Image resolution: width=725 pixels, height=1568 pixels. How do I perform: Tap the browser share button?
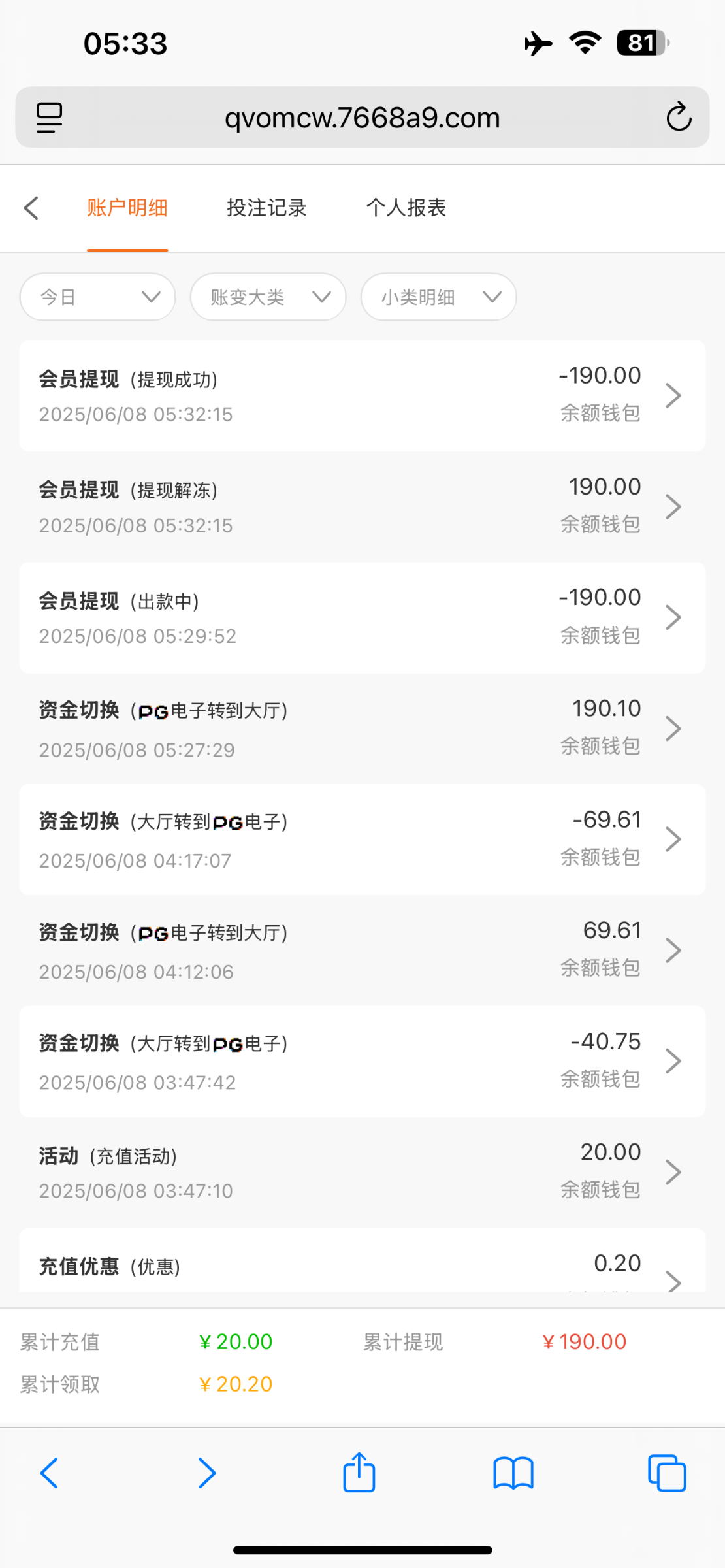pos(359,1473)
